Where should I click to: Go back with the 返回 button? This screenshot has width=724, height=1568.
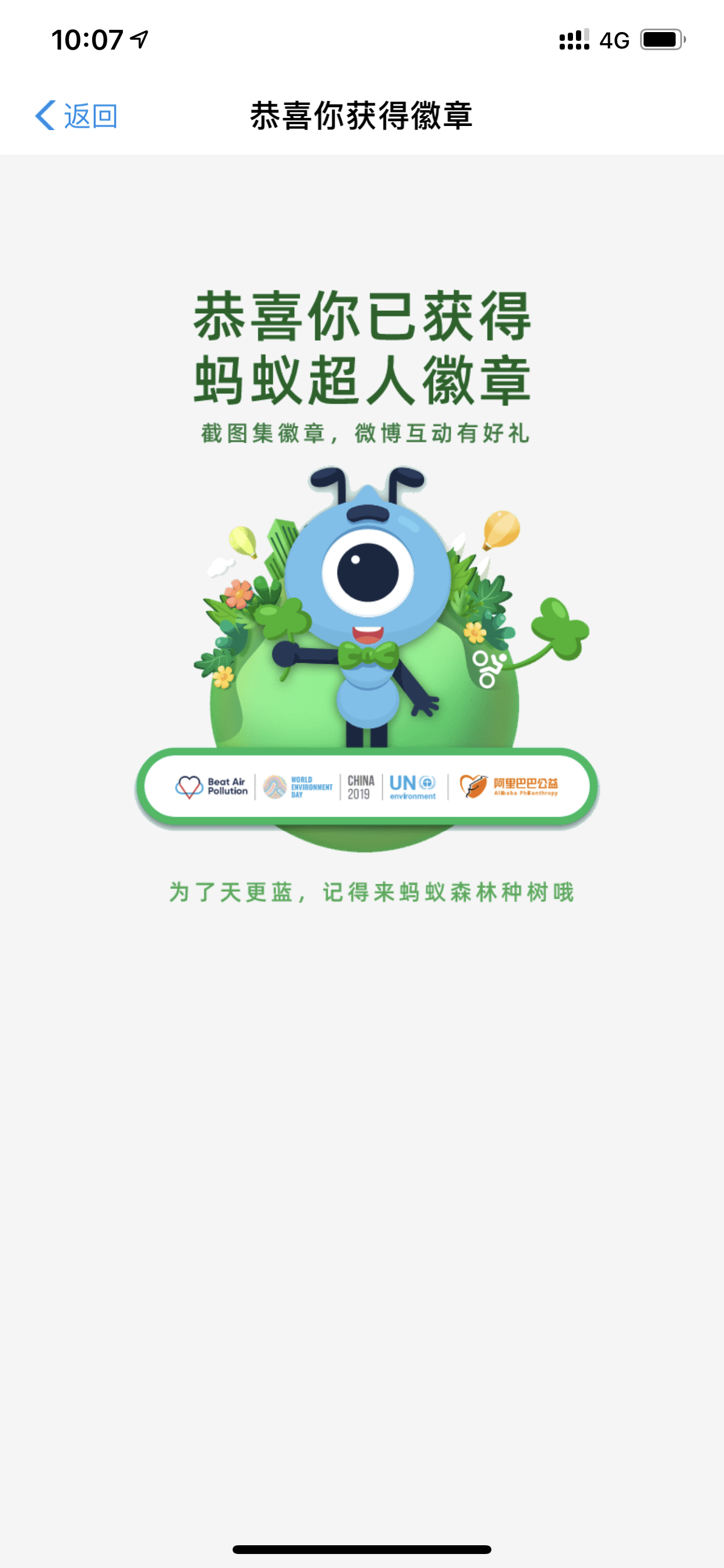(x=76, y=116)
